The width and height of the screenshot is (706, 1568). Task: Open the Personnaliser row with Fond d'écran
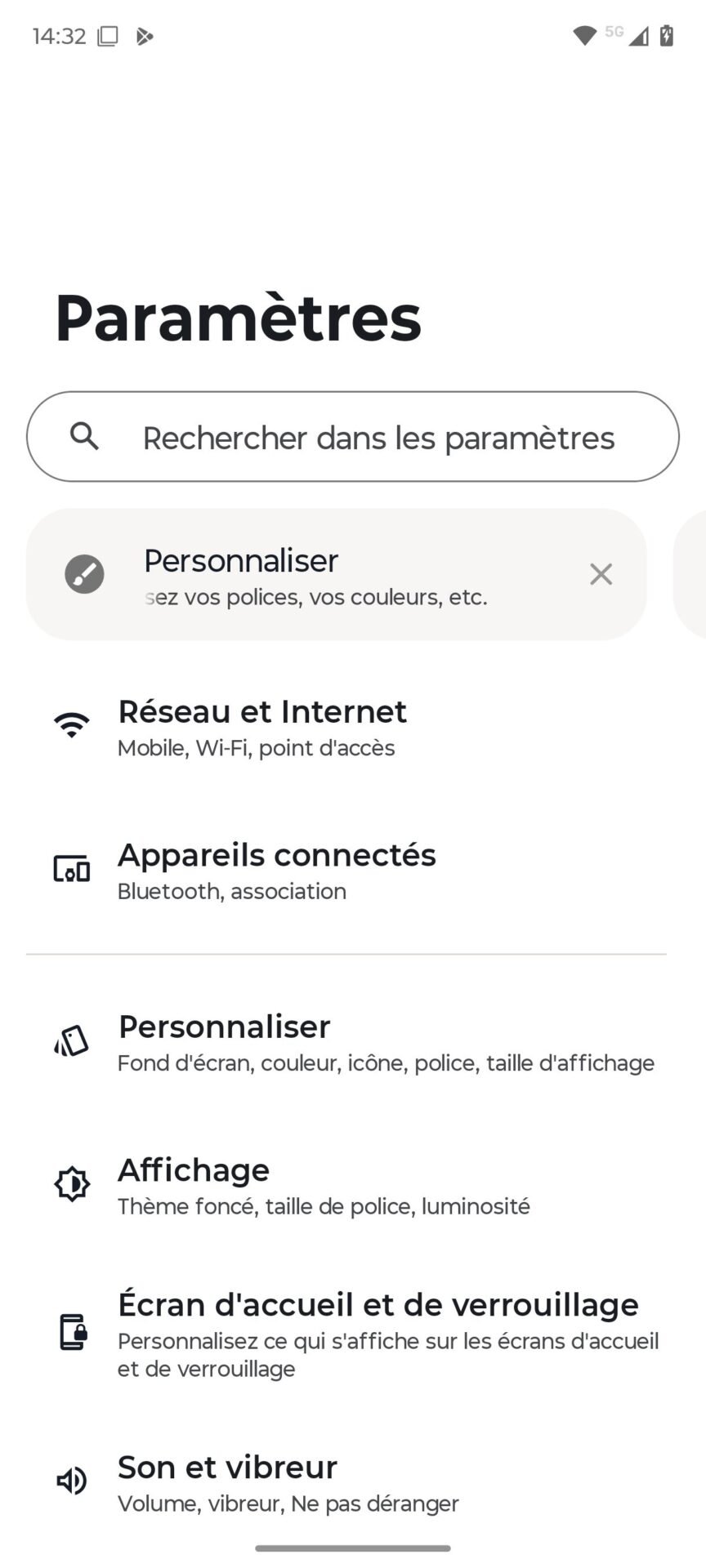(x=353, y=1042)
